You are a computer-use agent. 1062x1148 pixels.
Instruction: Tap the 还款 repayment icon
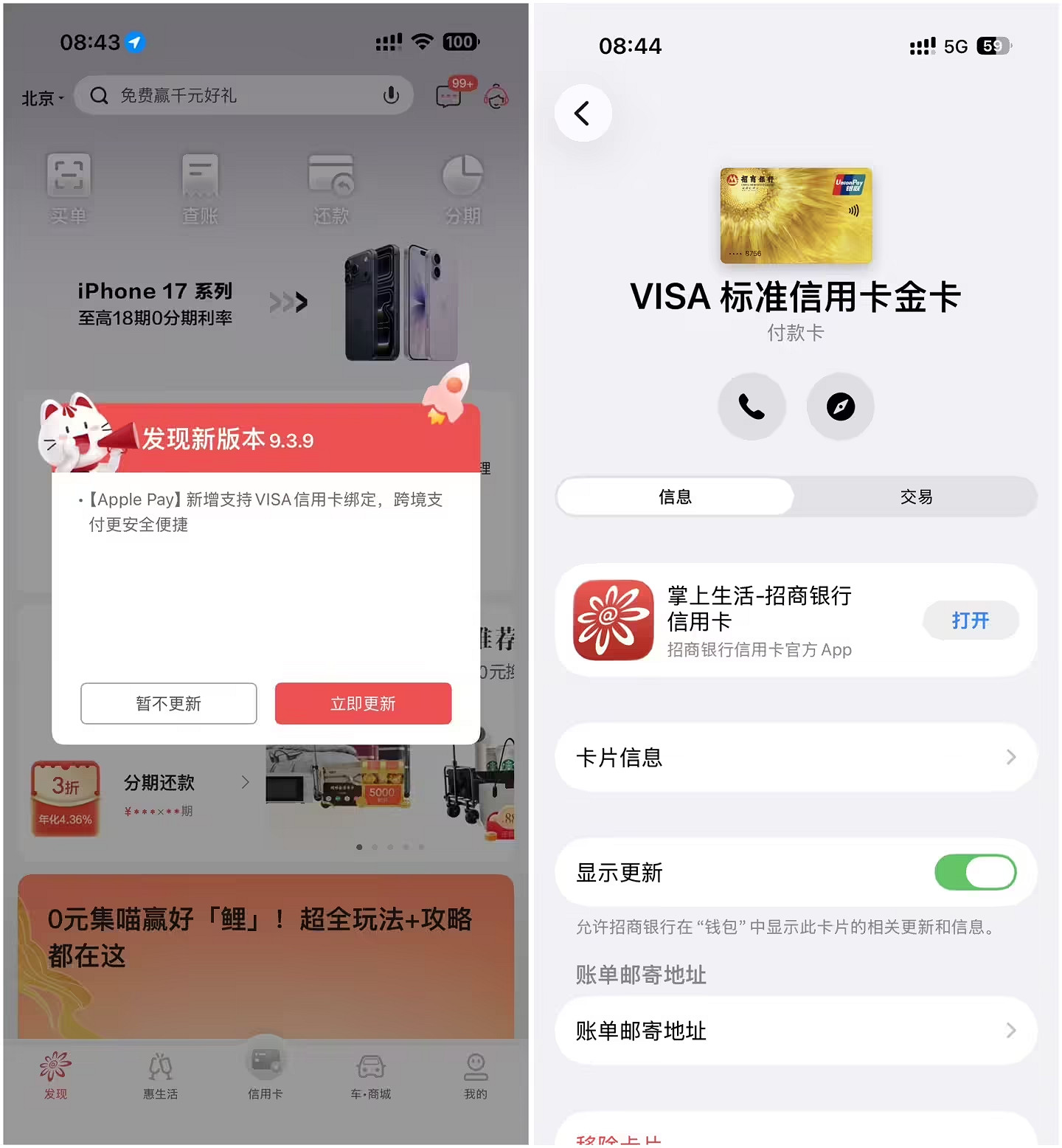(x=331, y=176)
